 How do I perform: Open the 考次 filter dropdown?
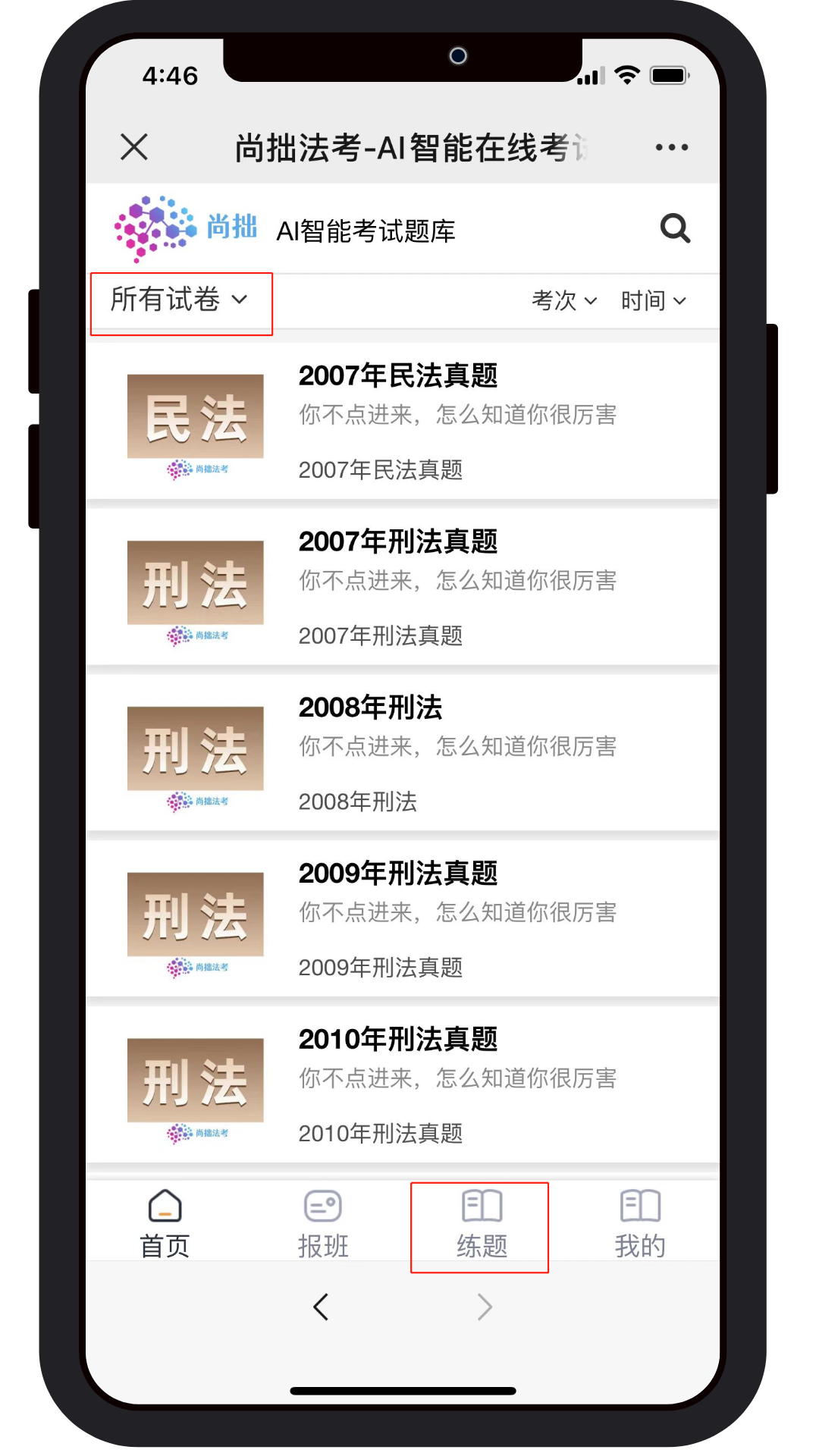(x=564, y=301)
